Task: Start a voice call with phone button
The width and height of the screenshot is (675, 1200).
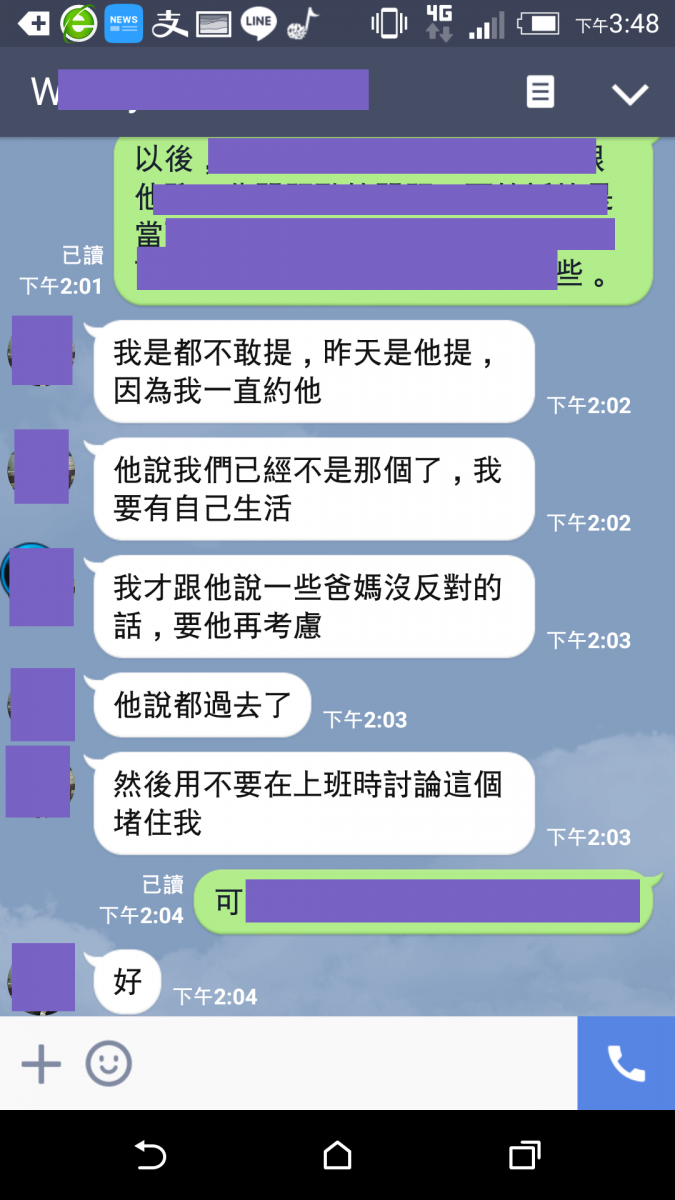Action: [626, 1064]
